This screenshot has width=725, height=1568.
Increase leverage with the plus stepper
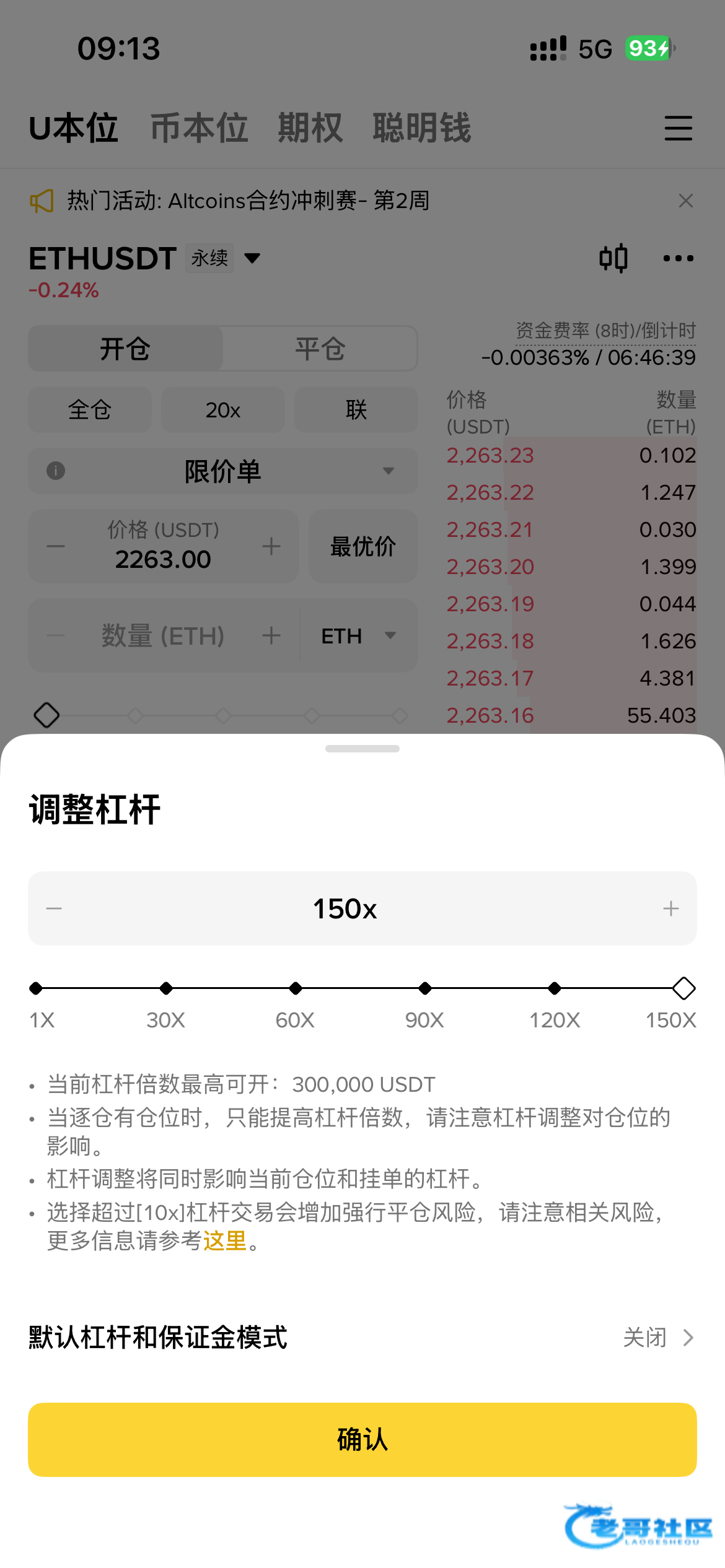pyautogui.click(x=671, y=908)
